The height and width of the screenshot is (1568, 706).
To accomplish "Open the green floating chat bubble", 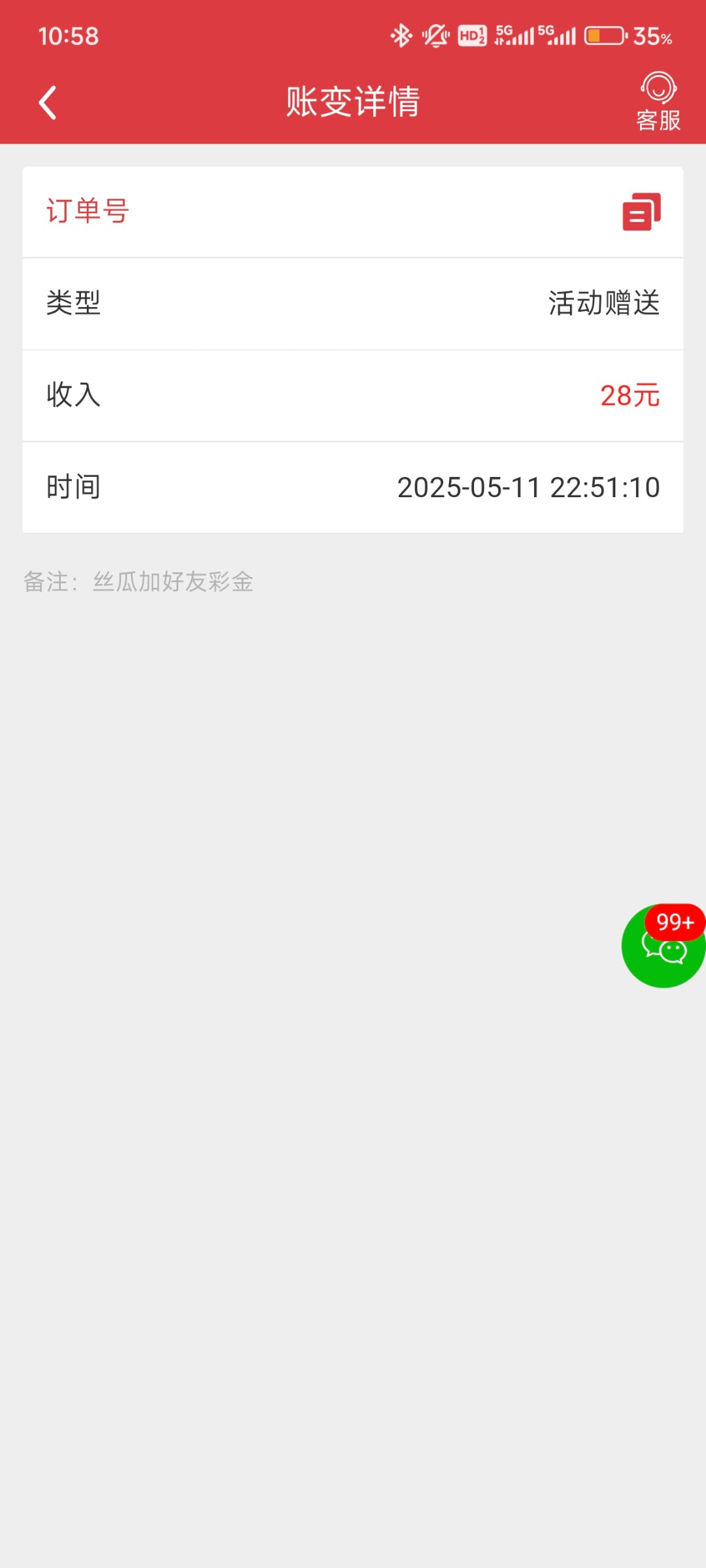I will [x=664, y=945].
